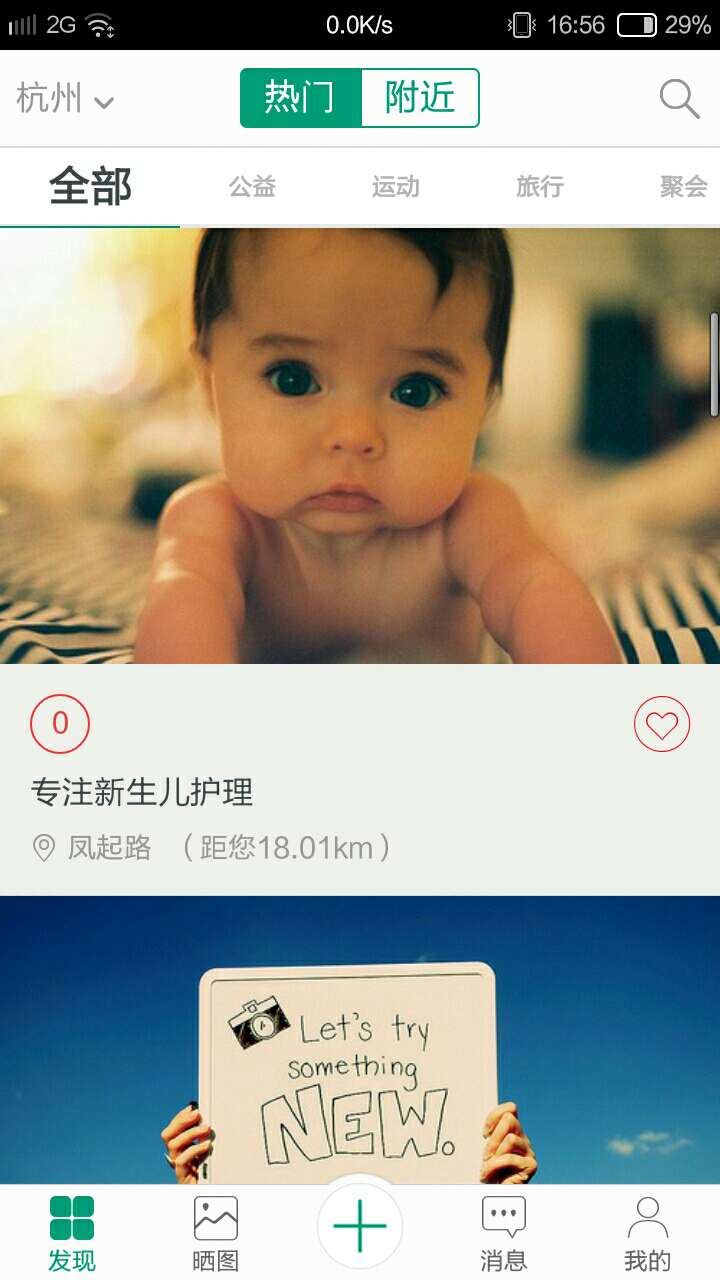Viewport: 720px width, 1280px height.
Task: Go to the 发现 bottom tab
Action: (72, 1233)
